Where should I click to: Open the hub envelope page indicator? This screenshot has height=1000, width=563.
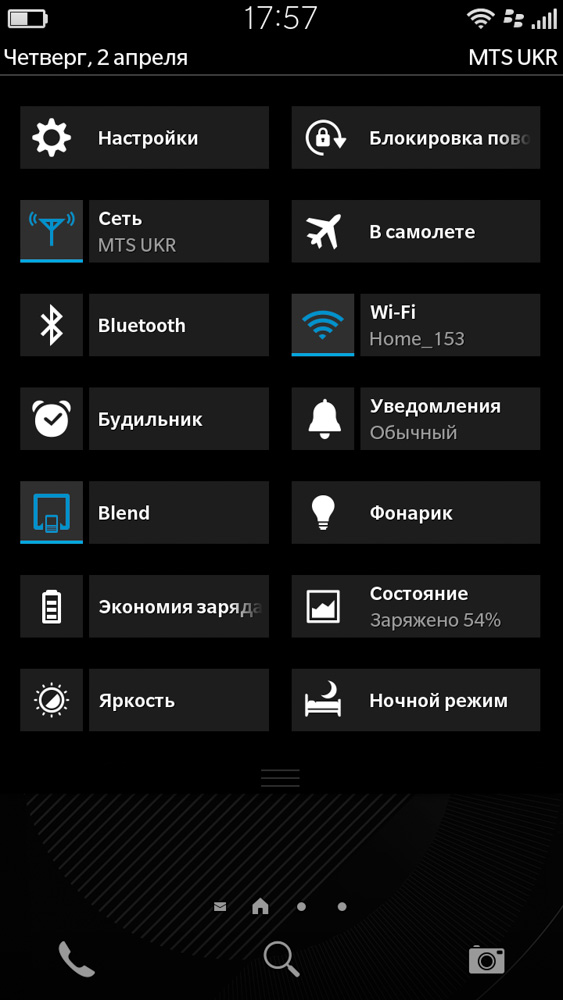click(x=220, y=906)
